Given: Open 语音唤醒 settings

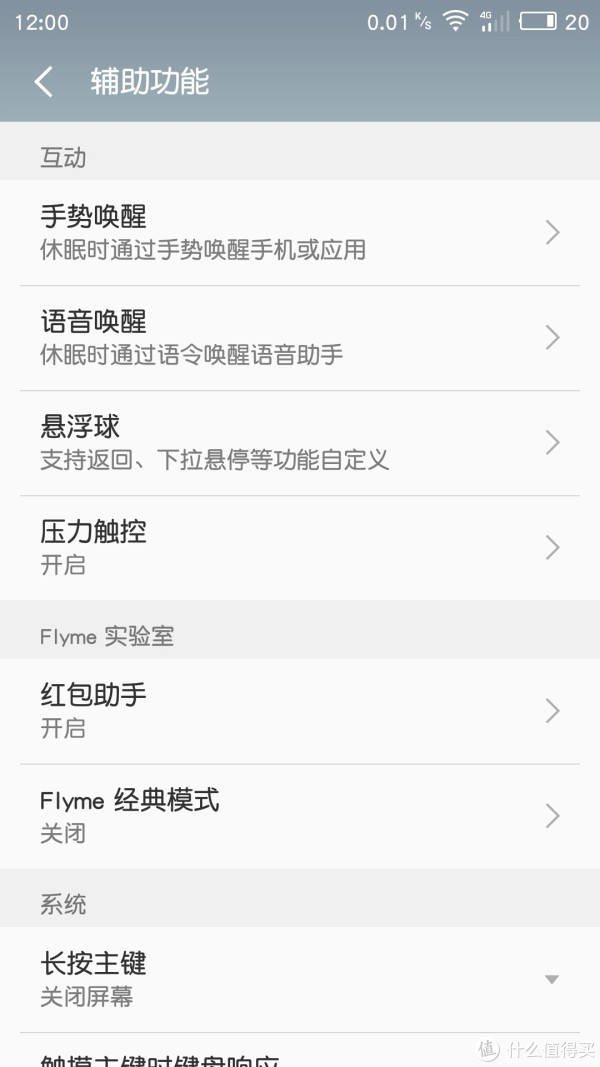Looking at the screenshot, I should click(299, 337).
